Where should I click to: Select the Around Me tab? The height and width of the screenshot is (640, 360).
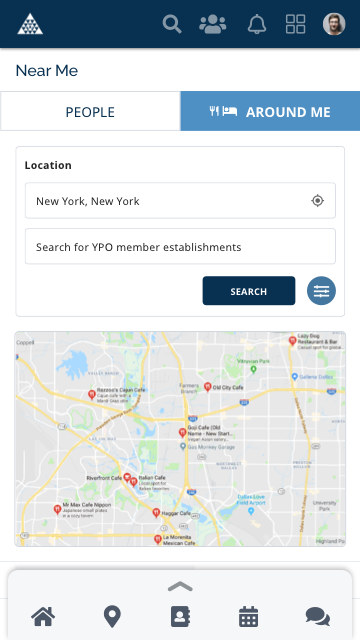click(x=270, y=111)
